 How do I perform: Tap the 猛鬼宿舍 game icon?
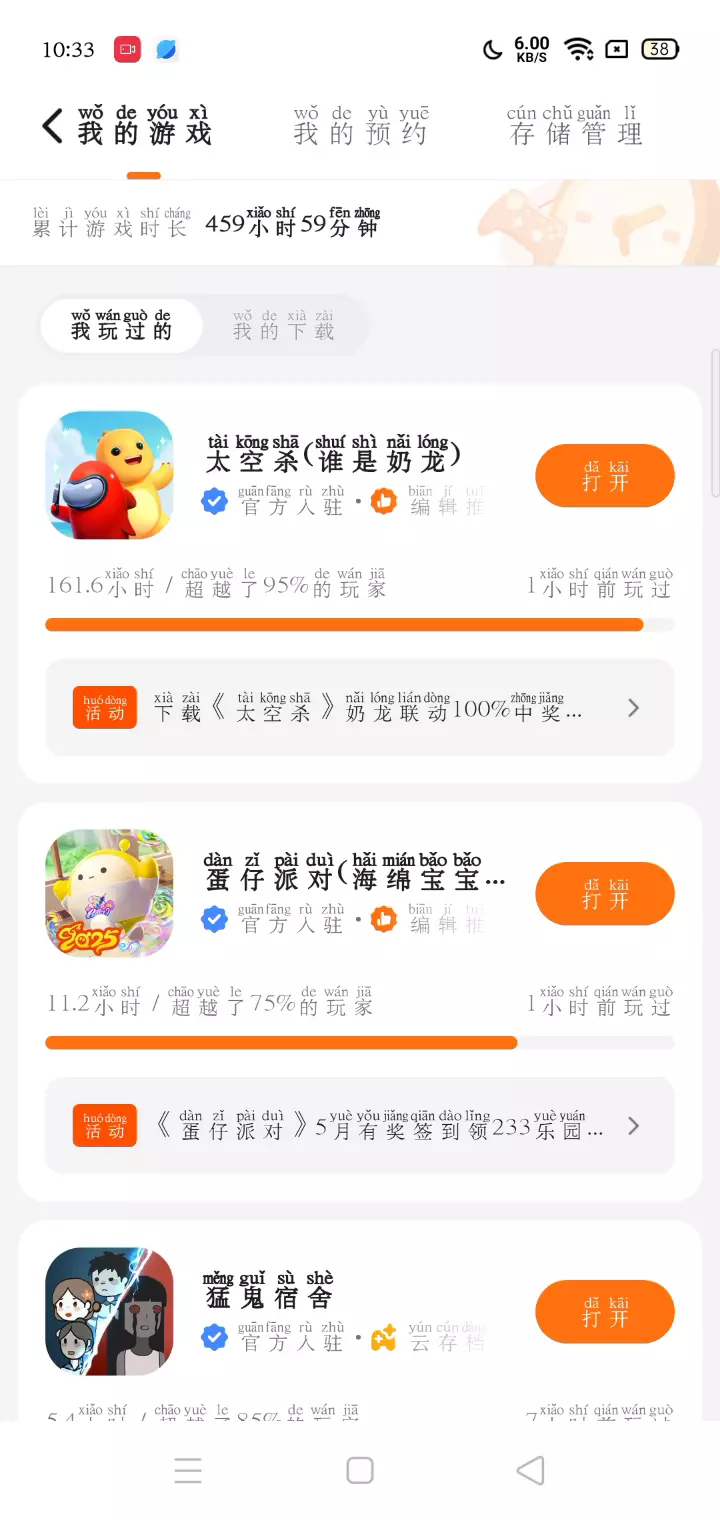pos(110,1311)
